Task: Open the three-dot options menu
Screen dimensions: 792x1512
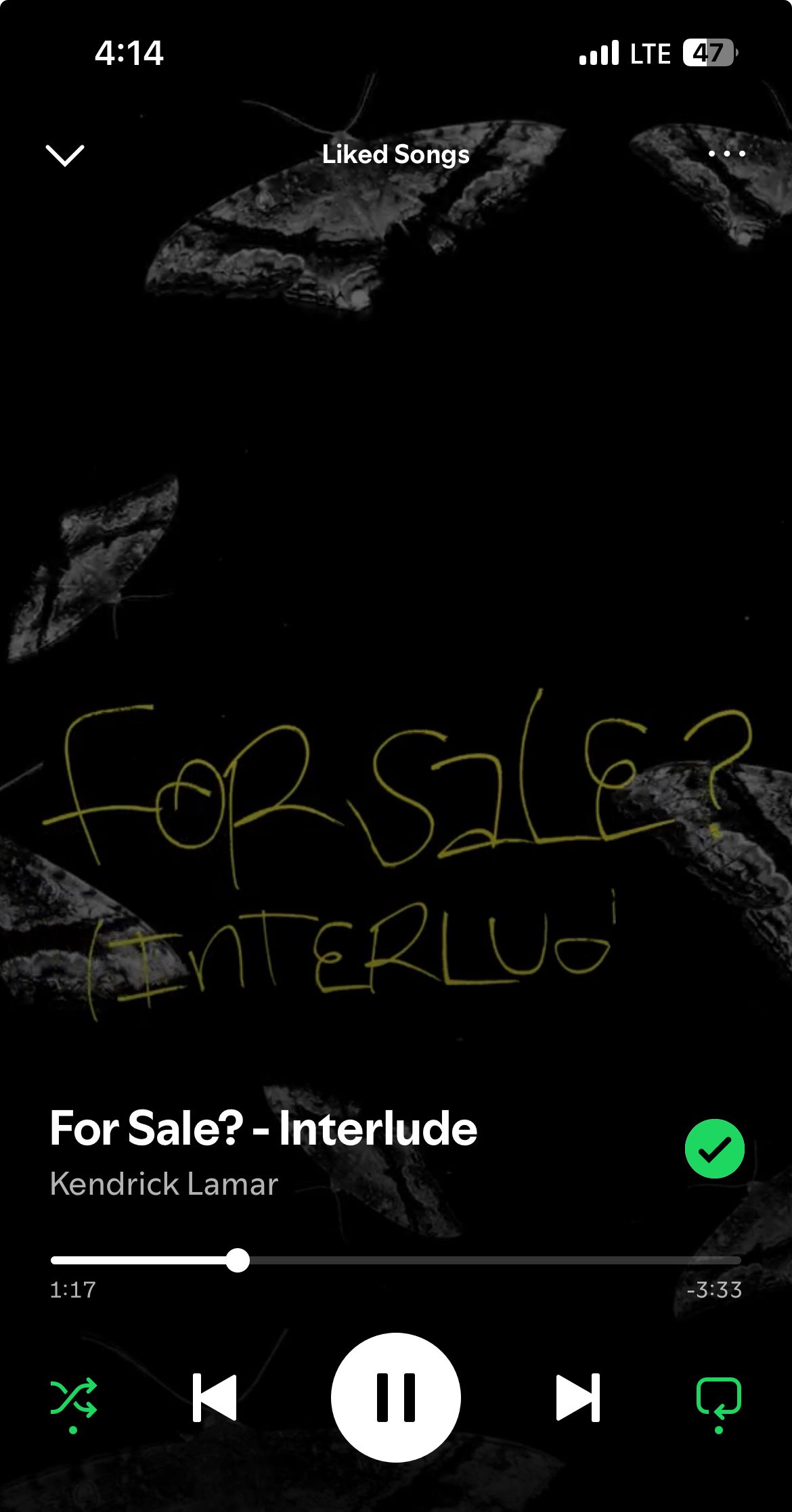Action: [x=726, y=154]
